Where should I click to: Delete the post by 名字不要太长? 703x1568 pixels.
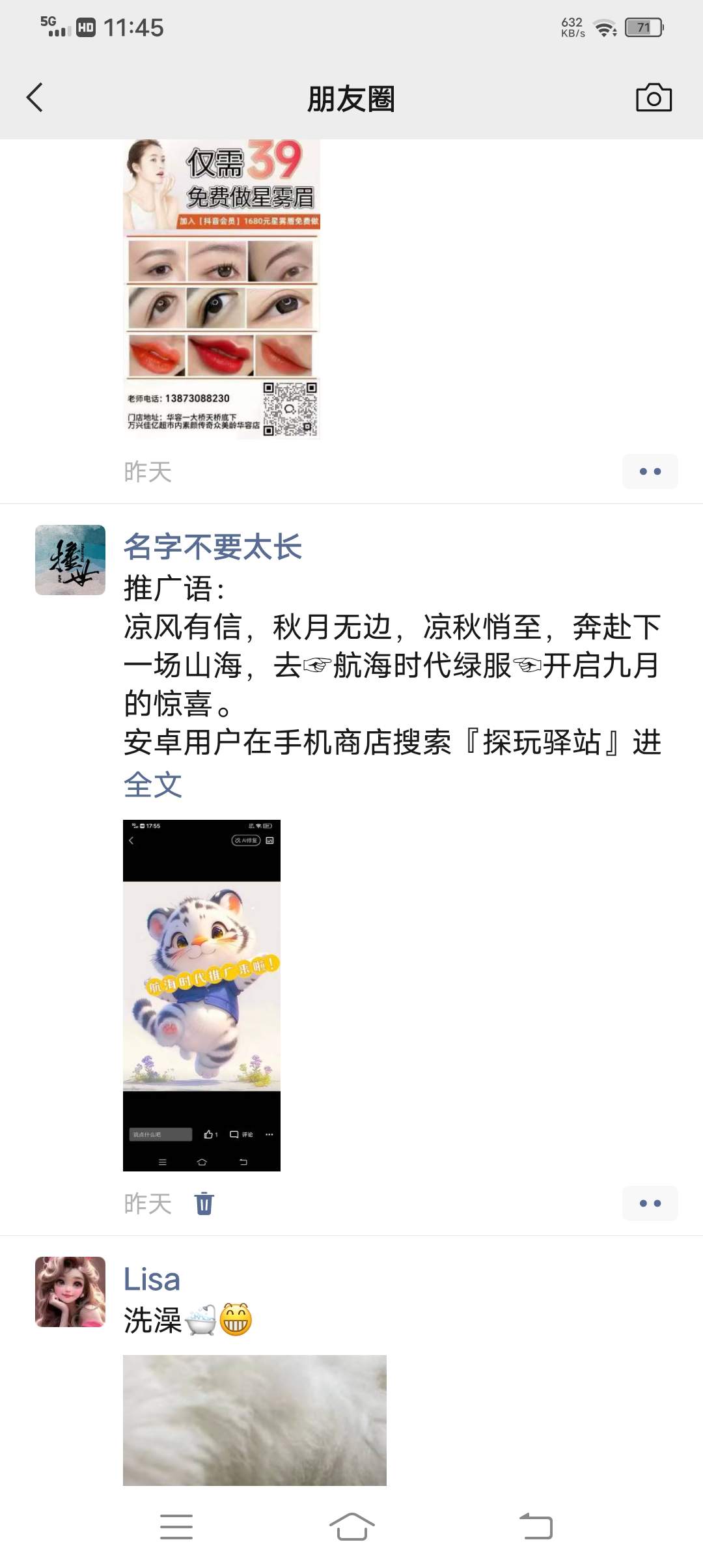pos(204,1203)
